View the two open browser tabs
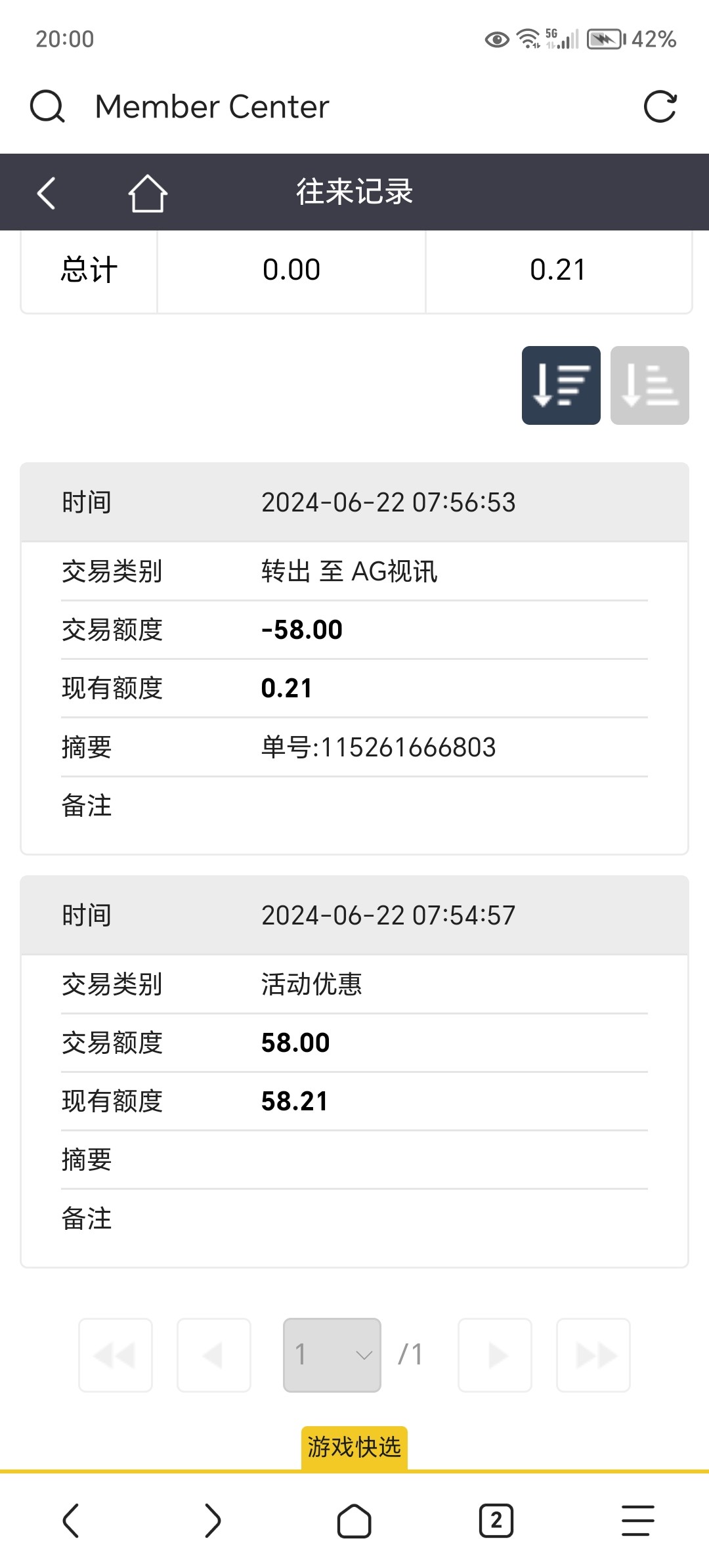 [x=496, y=1521]
